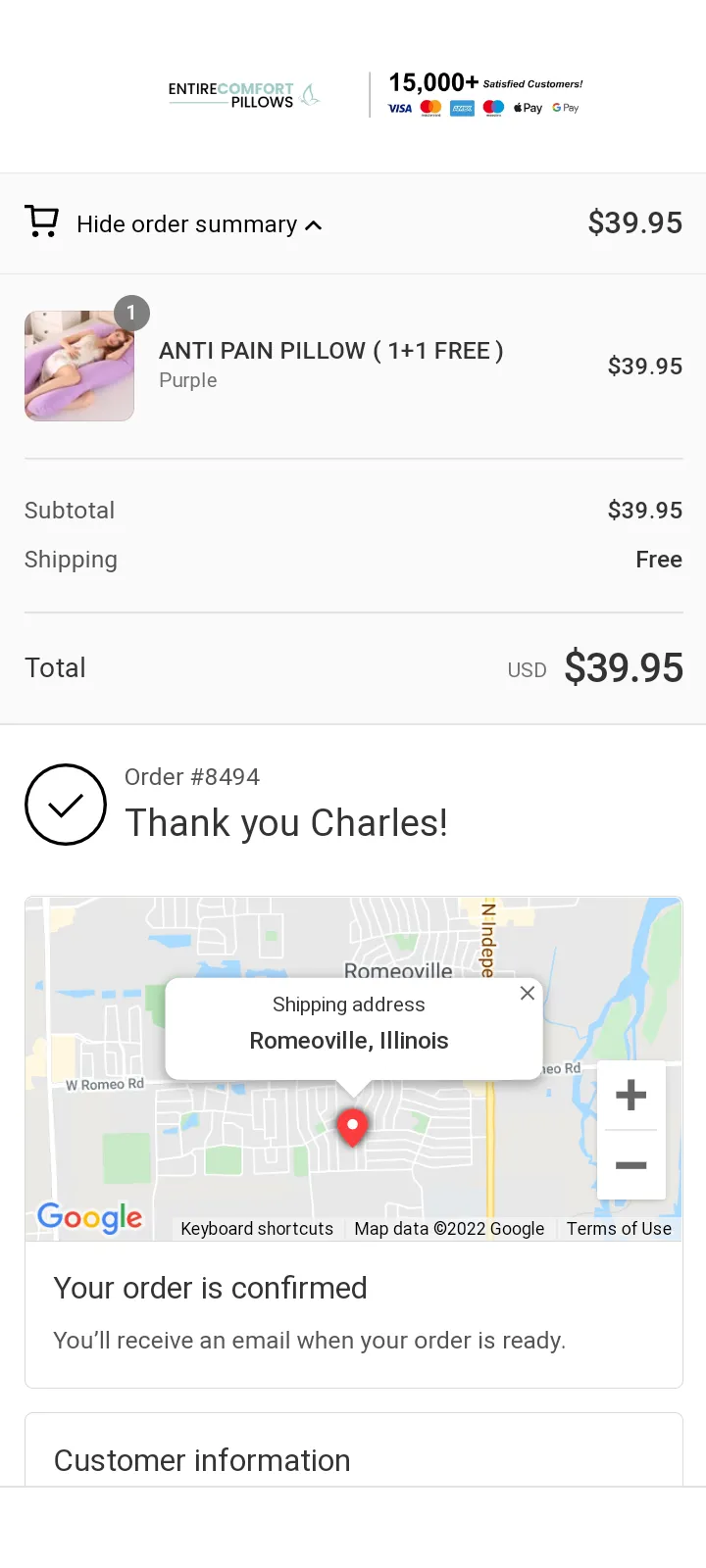This screenshot has height=1568, width=706.
Task: Zoom out on the map
Action: click(x=631, y=1165)
